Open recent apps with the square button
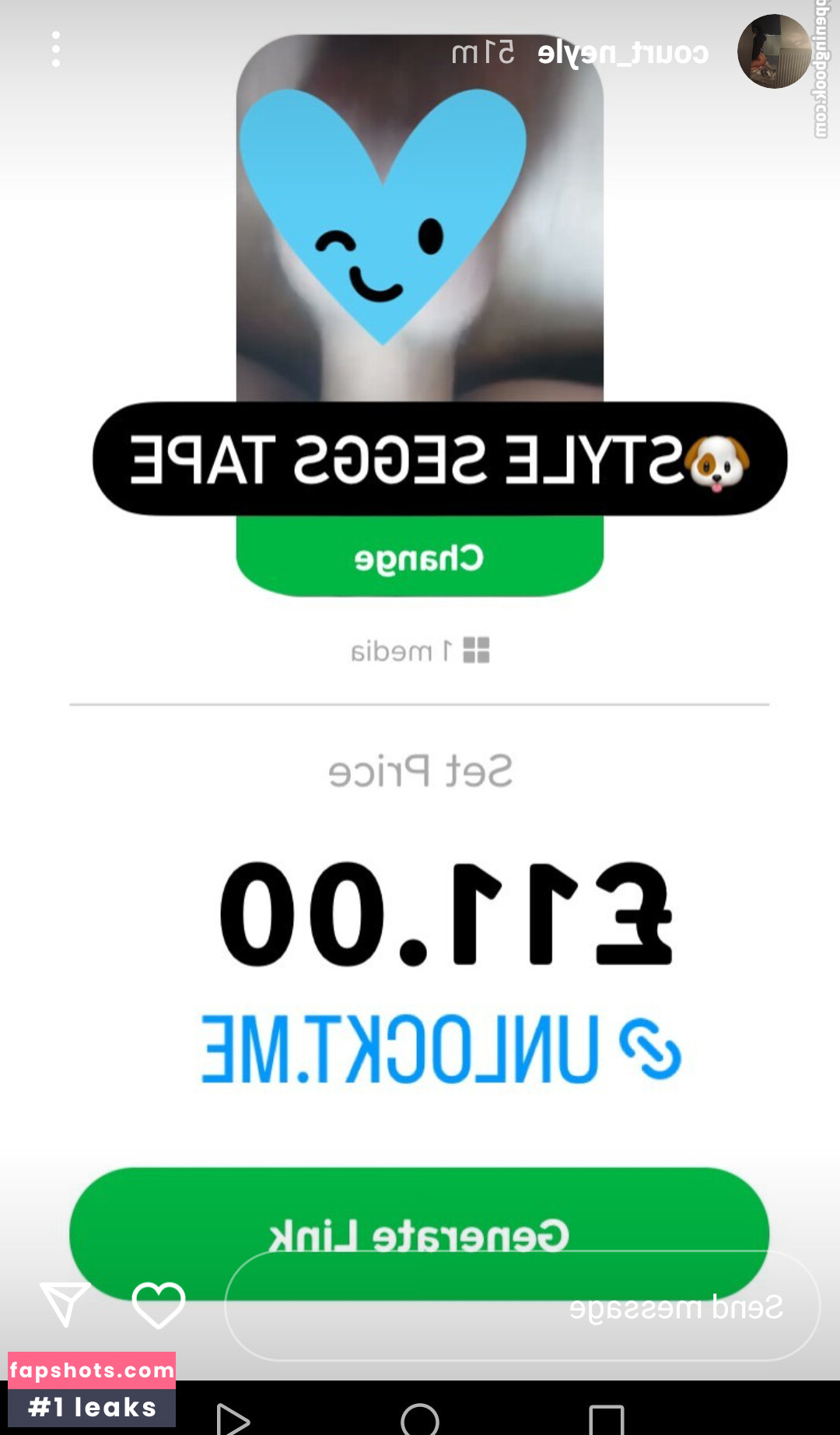This screenshot has height=1435, width=840. click(607, 1419)
